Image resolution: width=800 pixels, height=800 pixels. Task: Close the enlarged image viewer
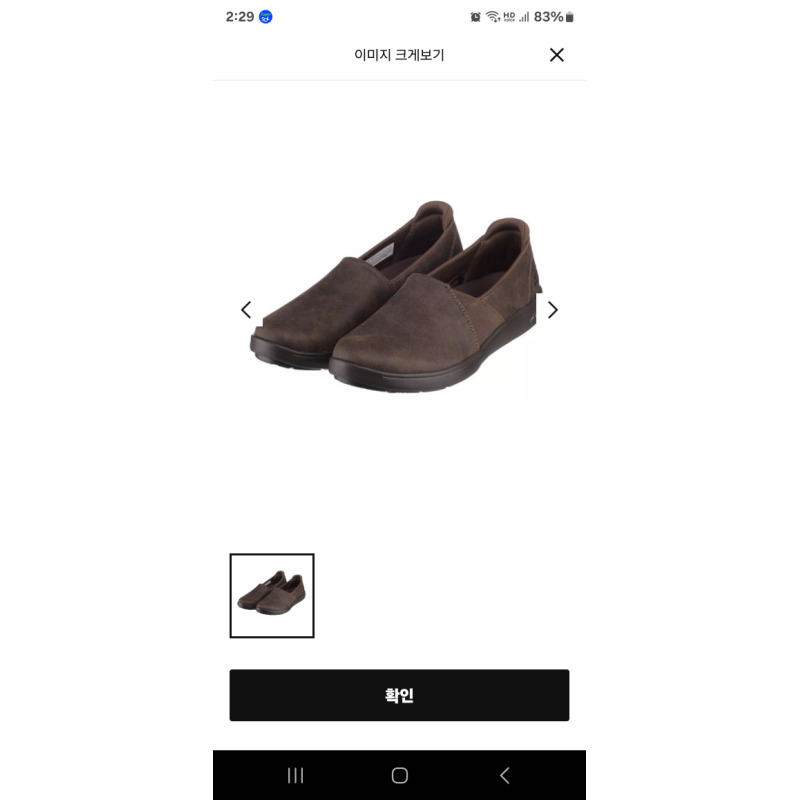[557, 55]
